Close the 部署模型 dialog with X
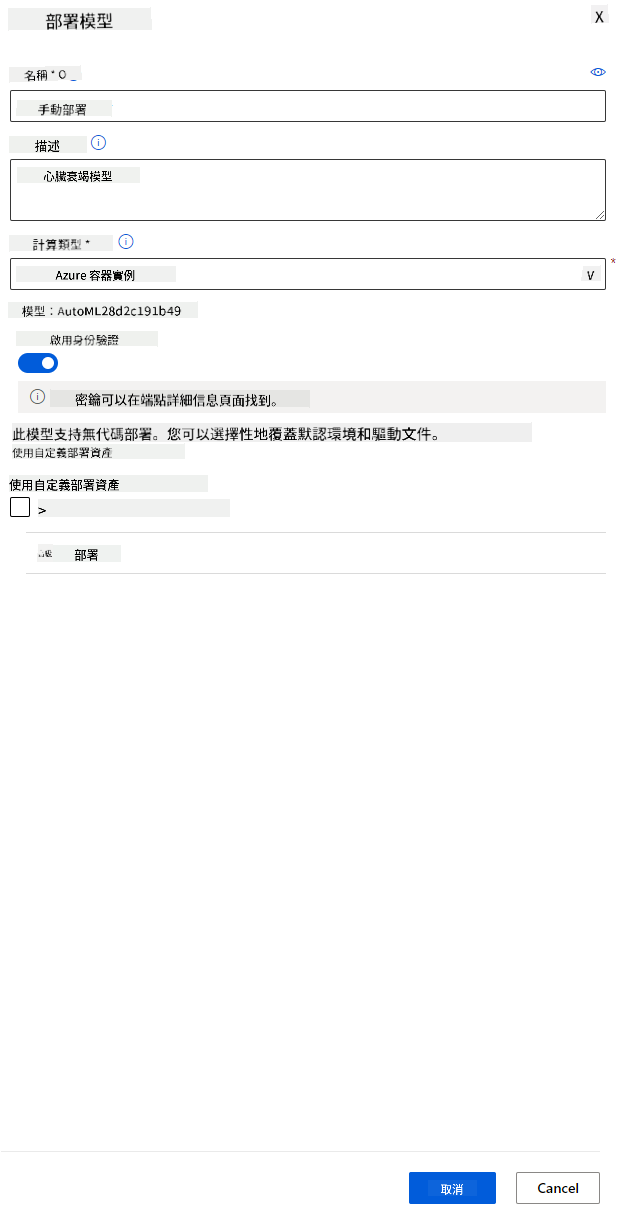The height and width of the screenshot is (1213, 617). [599, 17]
